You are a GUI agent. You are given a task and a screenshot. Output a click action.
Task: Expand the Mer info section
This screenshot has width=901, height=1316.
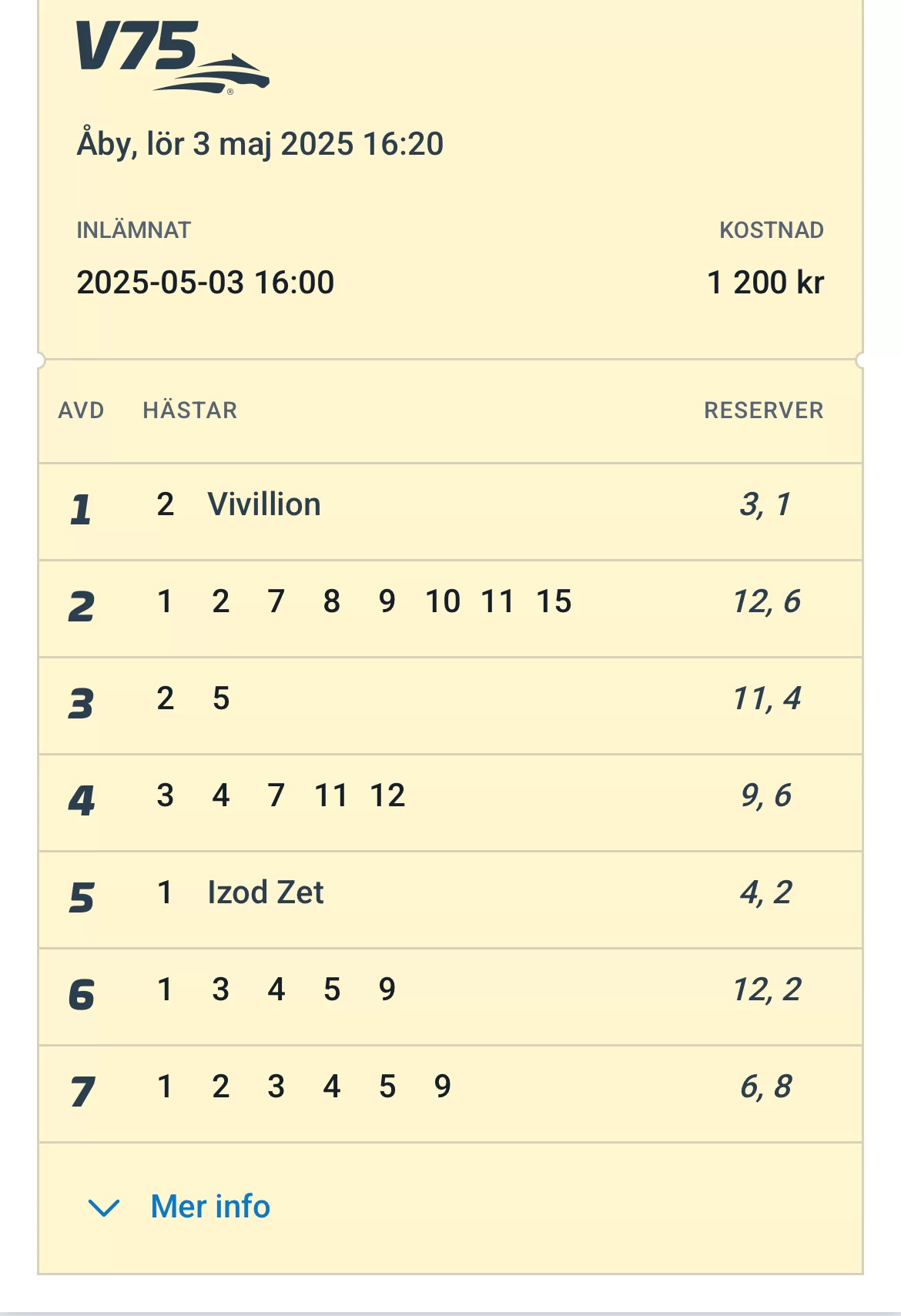coord(209,1207)
